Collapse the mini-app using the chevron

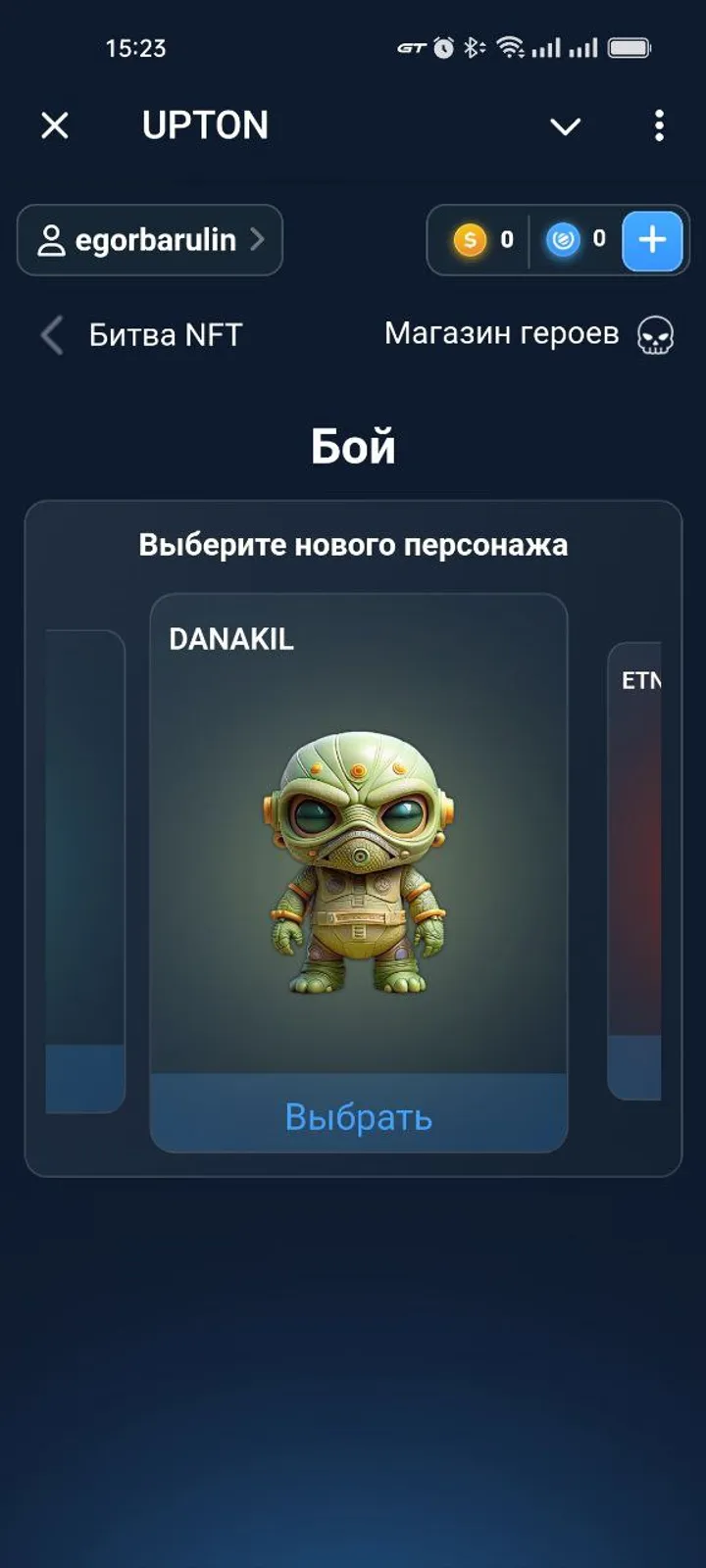click(565, 127)
